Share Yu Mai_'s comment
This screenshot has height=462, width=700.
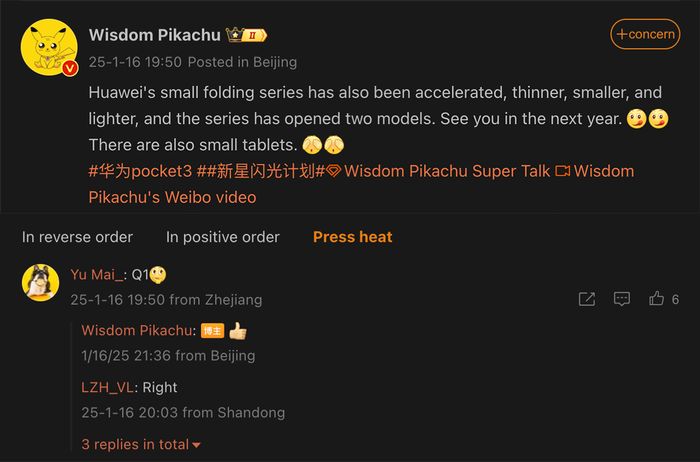click(587, 299)
